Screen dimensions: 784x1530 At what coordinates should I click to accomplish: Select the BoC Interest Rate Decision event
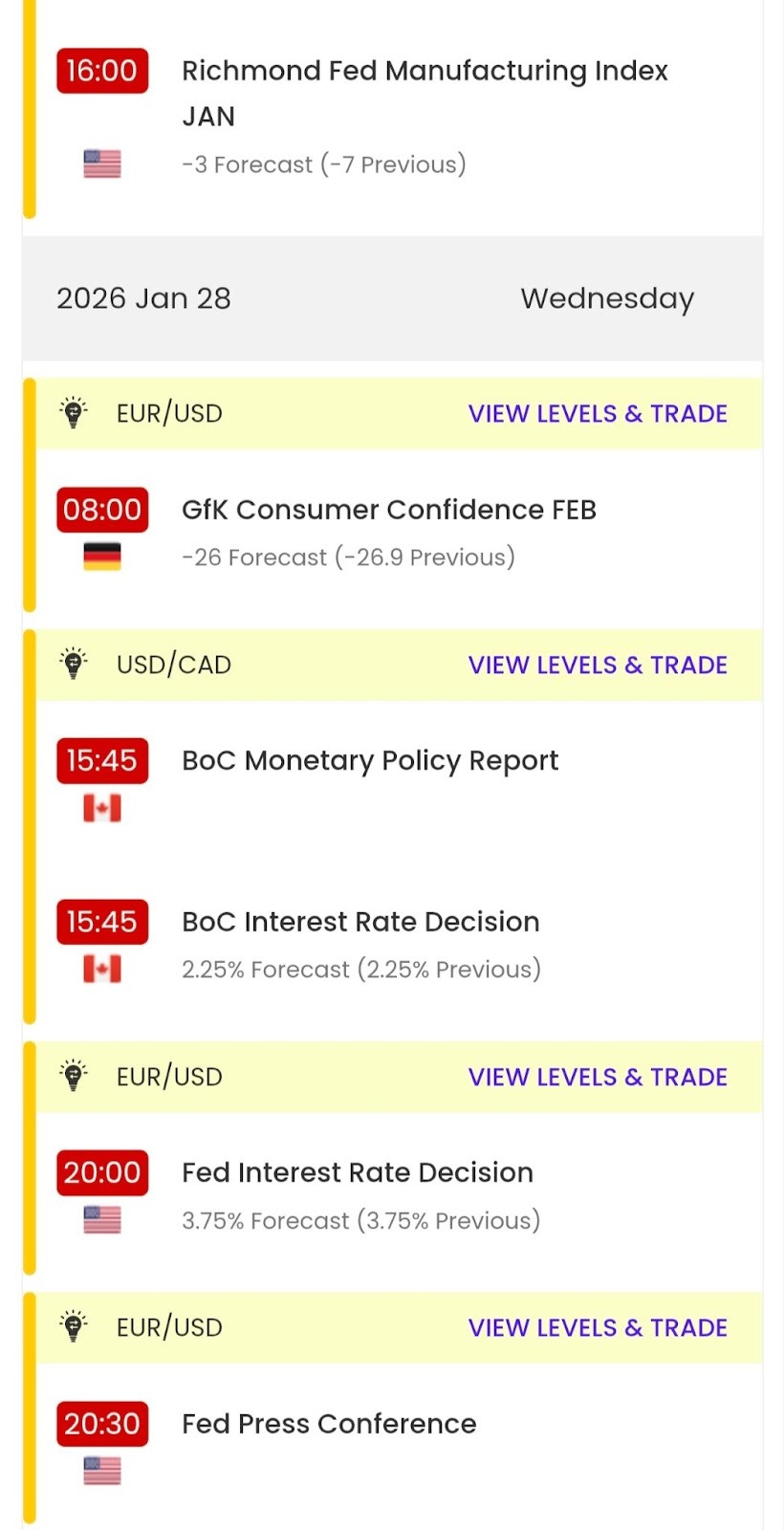(x=360, y=922)
